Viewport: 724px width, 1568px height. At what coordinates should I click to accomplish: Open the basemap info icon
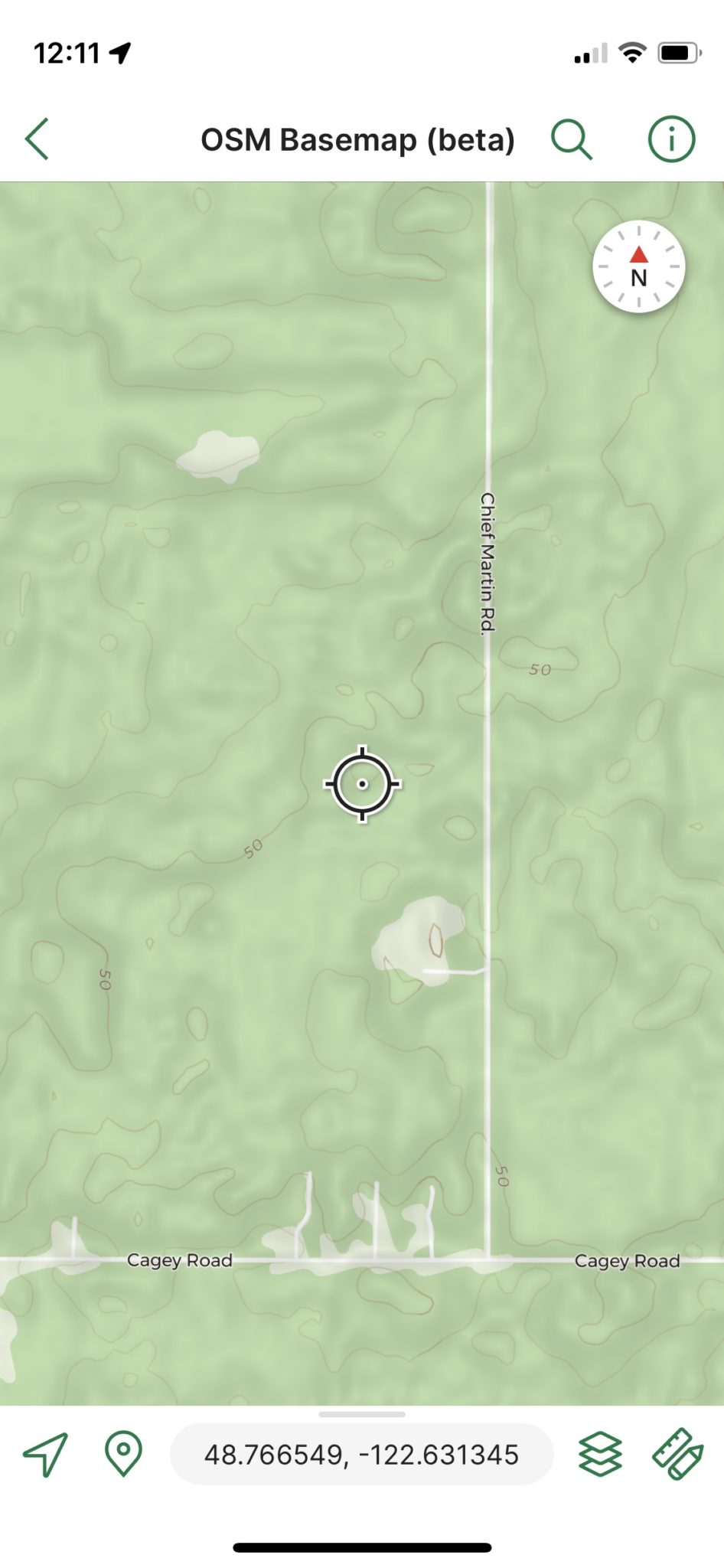point(671,139)
